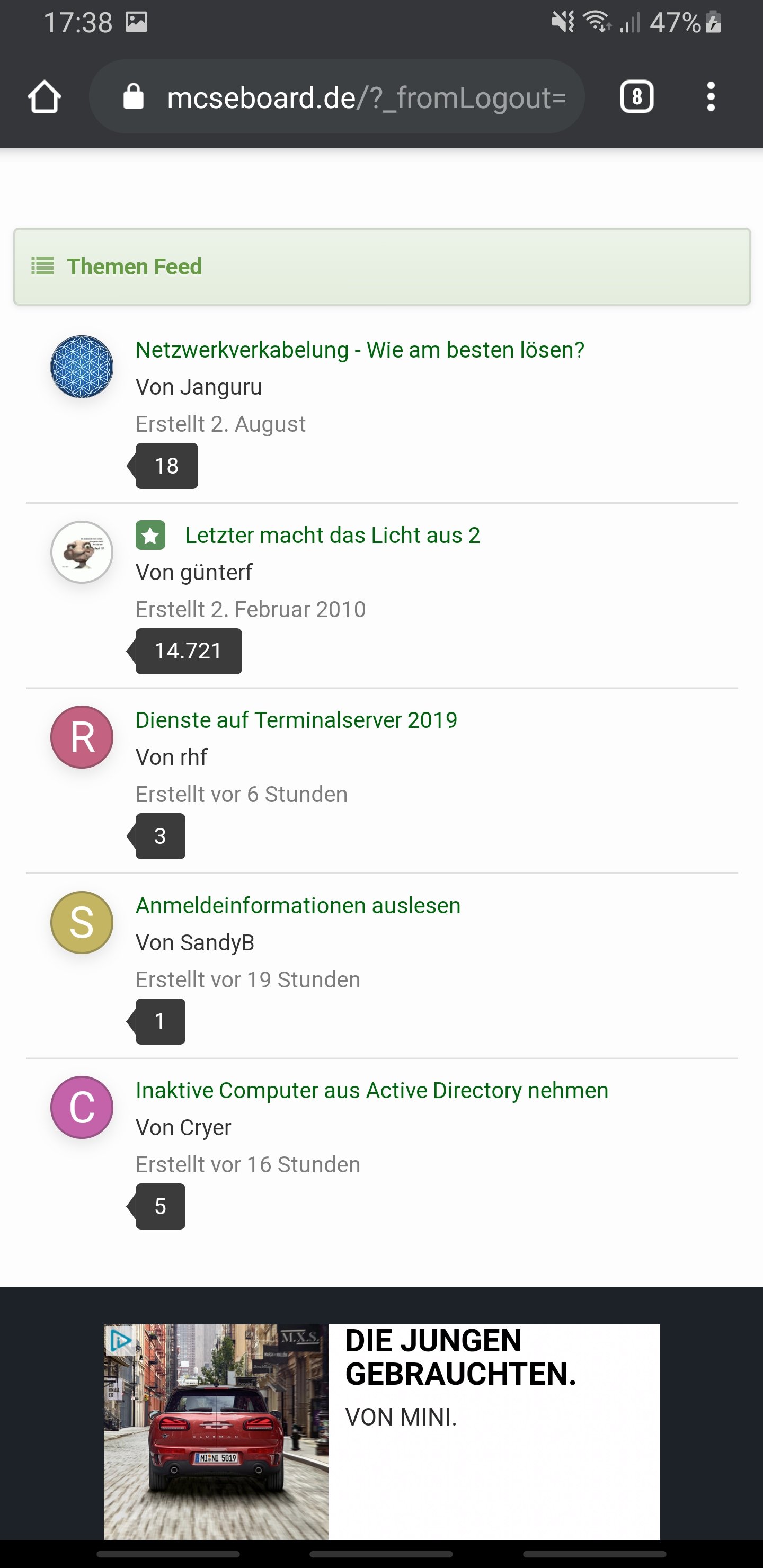View günterf's profile avatar
The image size is (763, 1568).
82,553
